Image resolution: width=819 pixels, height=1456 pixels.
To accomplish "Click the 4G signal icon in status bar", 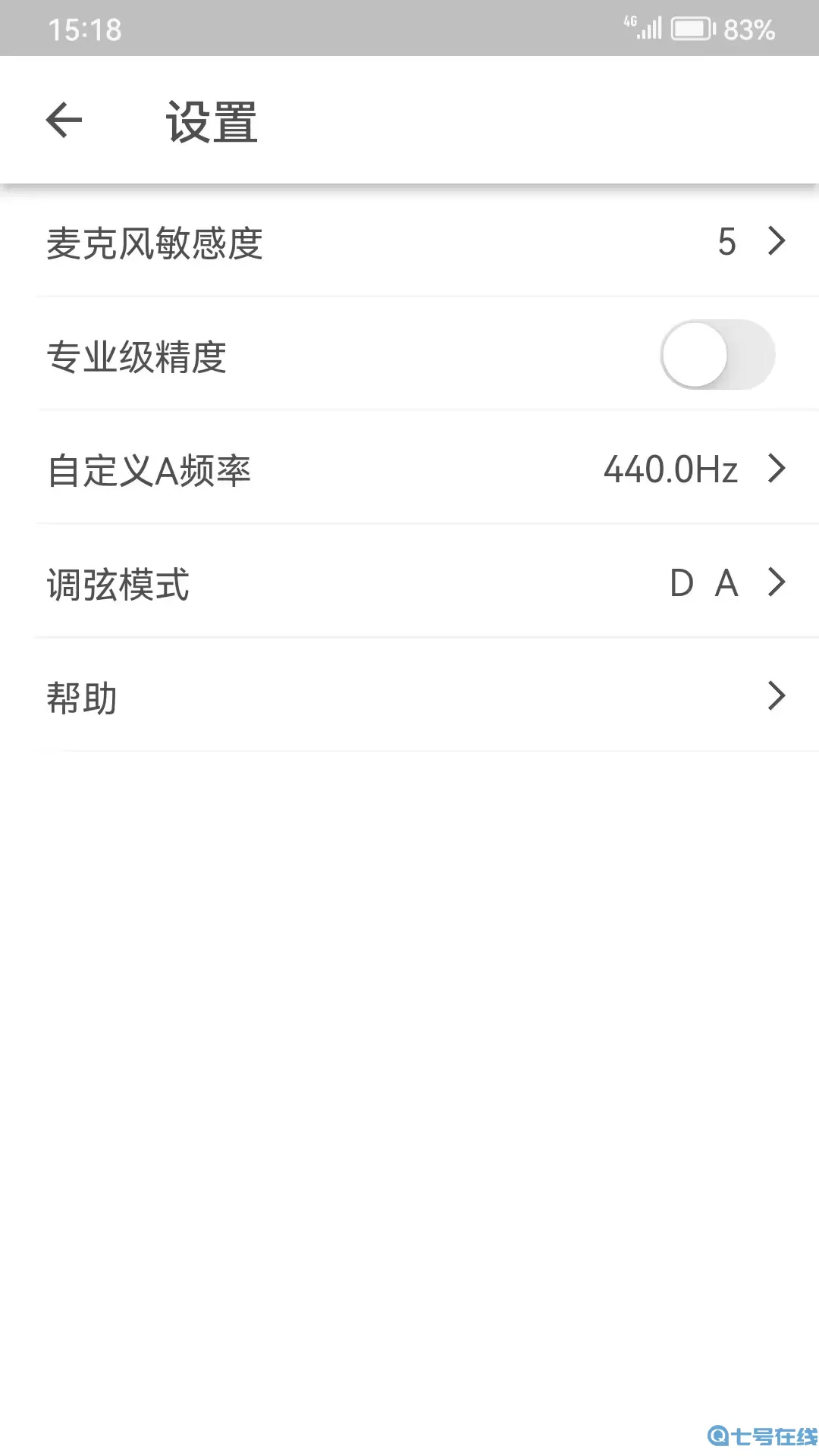I will click(x=631, y=25).
